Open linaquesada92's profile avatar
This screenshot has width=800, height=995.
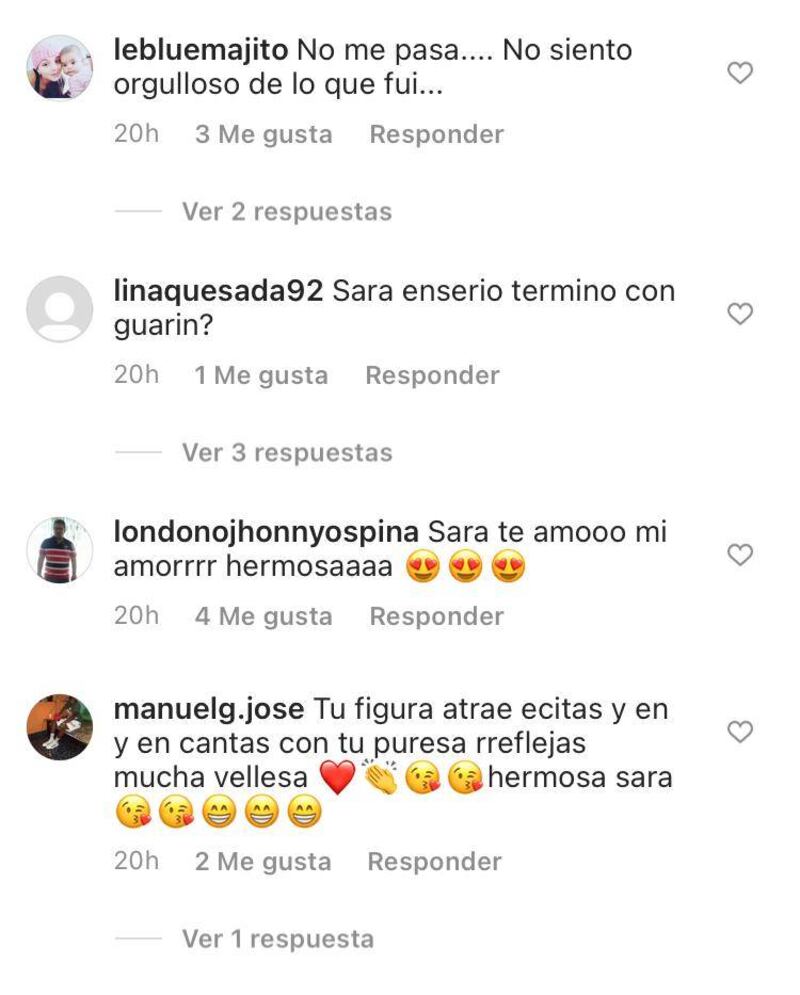pos(59,309)
